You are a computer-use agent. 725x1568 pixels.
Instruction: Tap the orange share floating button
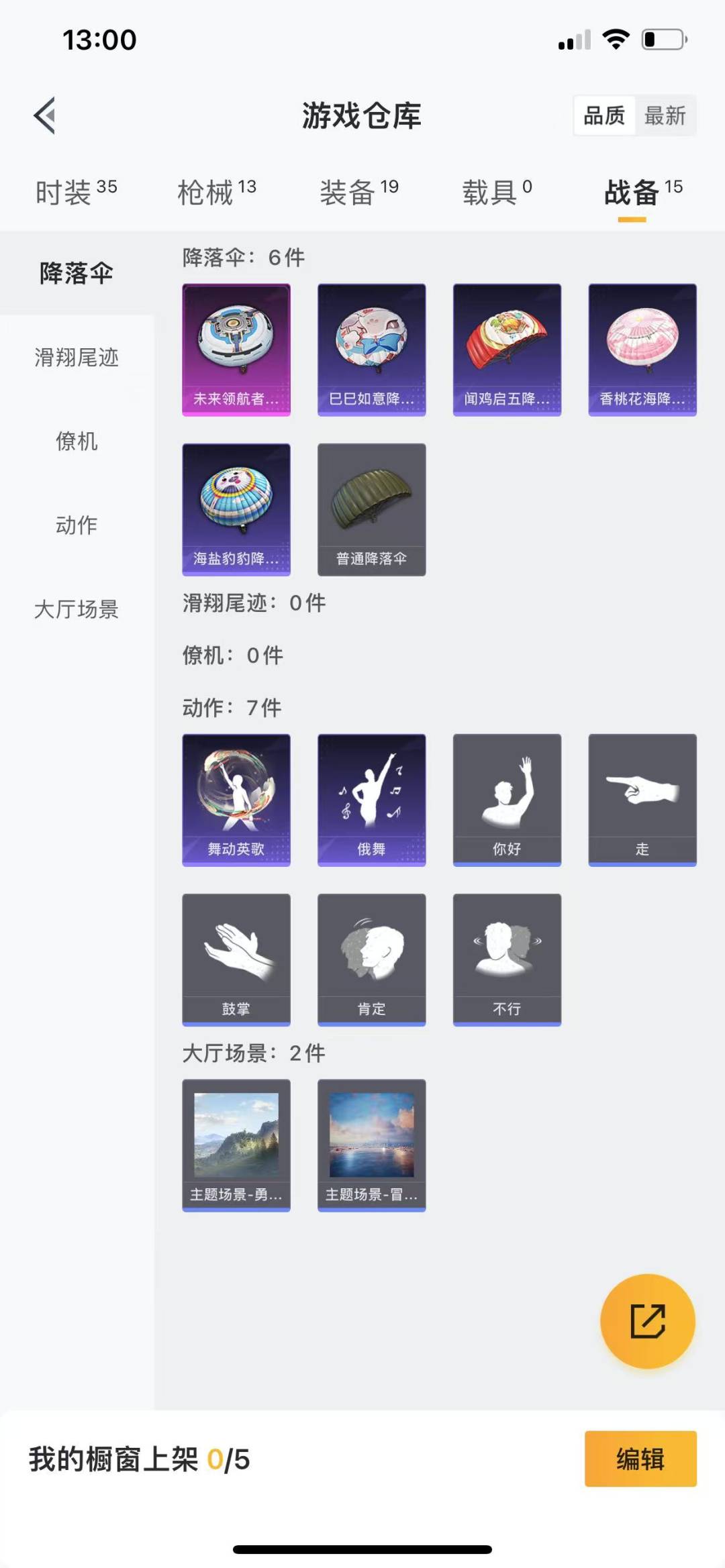(x=647, y=1321)
